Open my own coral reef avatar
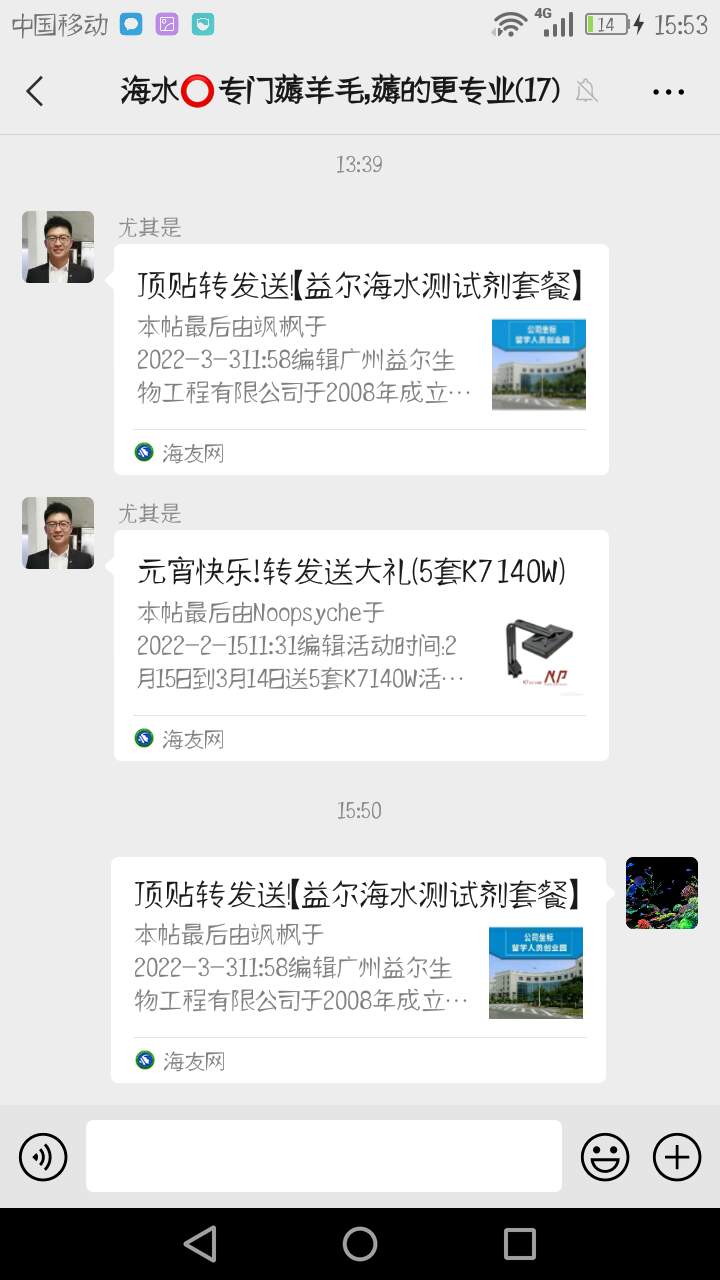Viewport: 720px width, 1280px height. coord(661,893)
